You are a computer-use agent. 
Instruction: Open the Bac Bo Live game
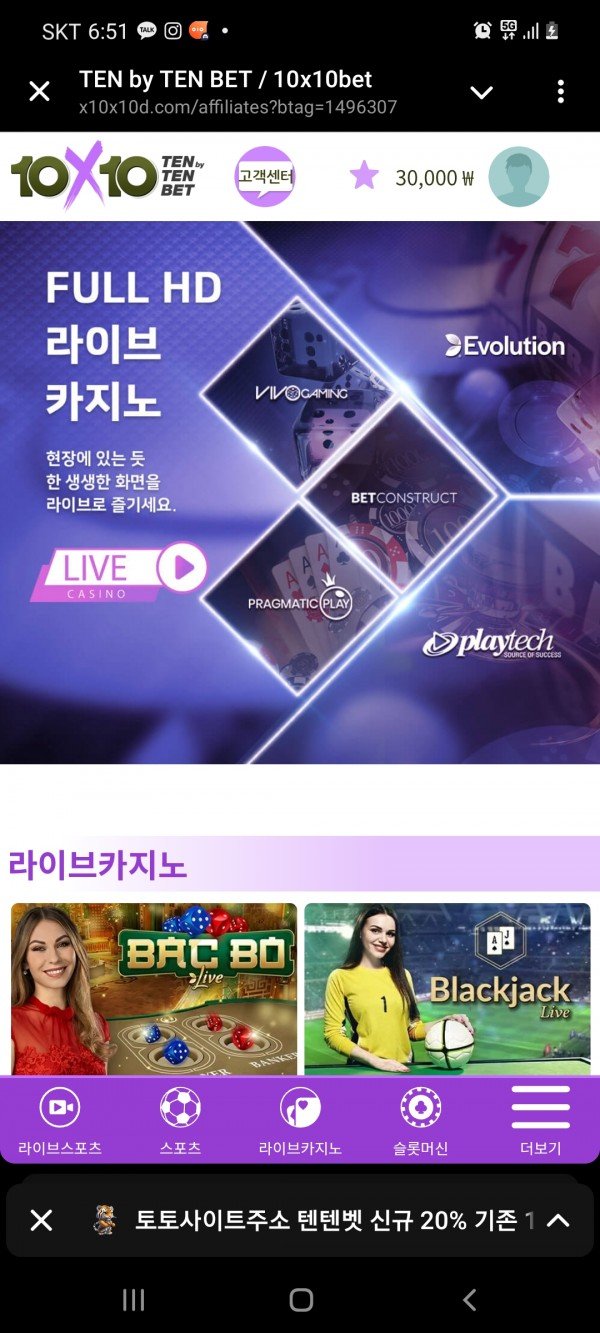pyautogui.click(x=154, y=988)
